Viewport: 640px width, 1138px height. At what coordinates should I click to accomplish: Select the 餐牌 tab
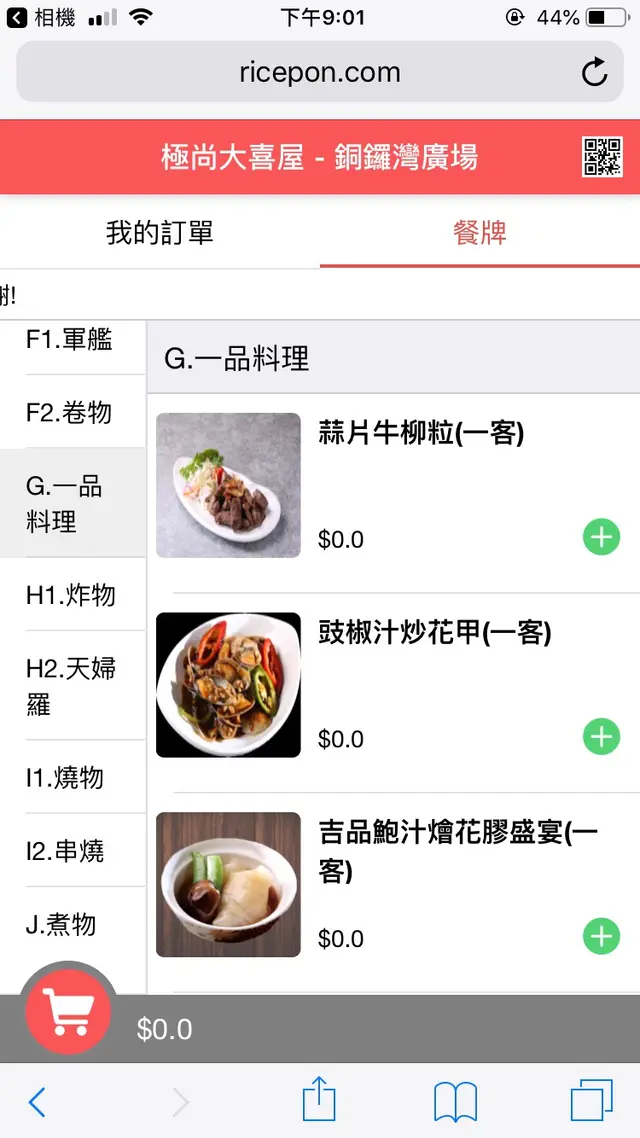[x=480, y=233]
